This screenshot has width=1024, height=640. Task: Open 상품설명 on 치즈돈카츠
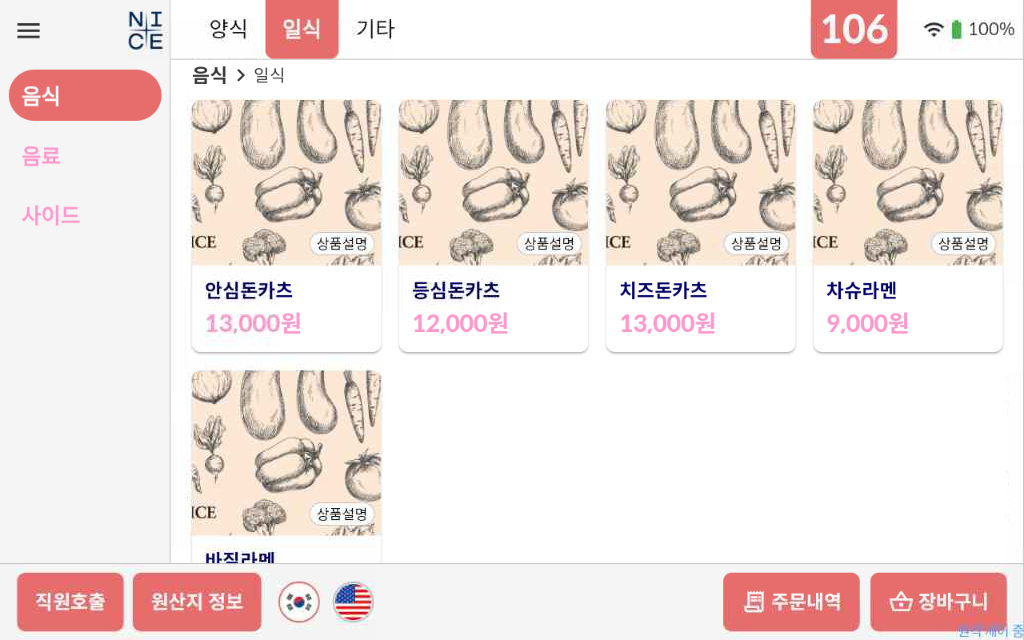(756, 243)
